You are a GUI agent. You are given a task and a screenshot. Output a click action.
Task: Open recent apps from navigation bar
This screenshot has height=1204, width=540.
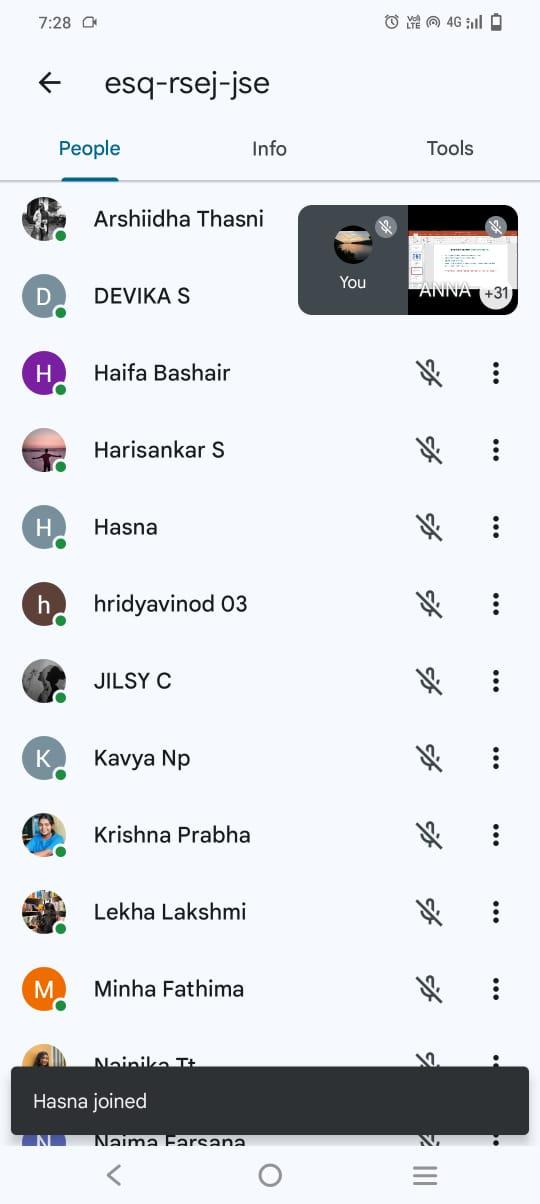[425, 1175]
